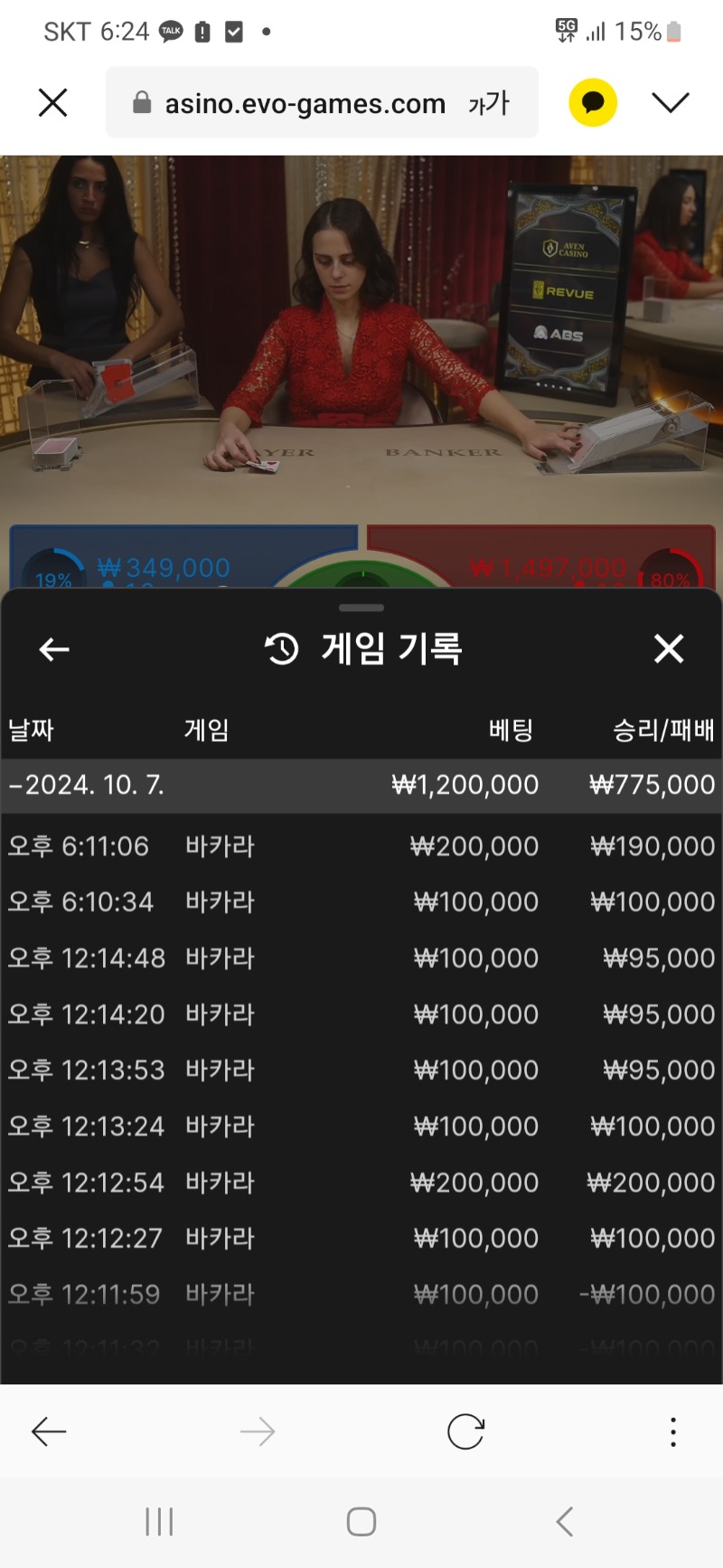Select the 오후 12:14:20 바카라 entry
Screen dimensions: 723x1568
361,1014
